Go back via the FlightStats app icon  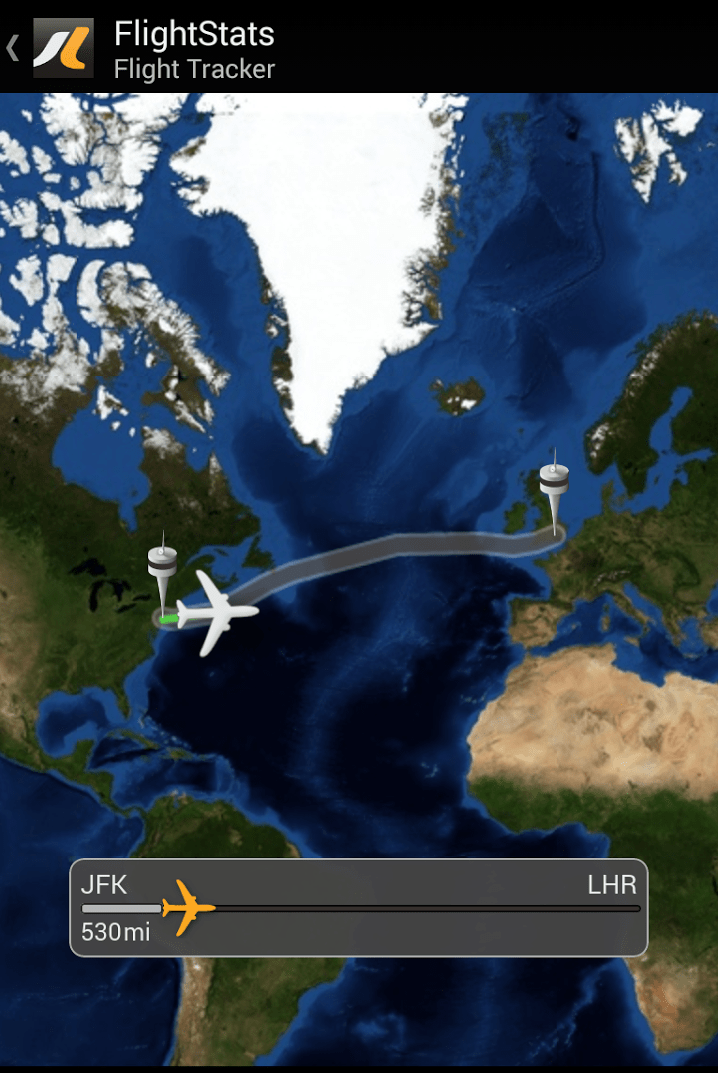coord(62,47)
